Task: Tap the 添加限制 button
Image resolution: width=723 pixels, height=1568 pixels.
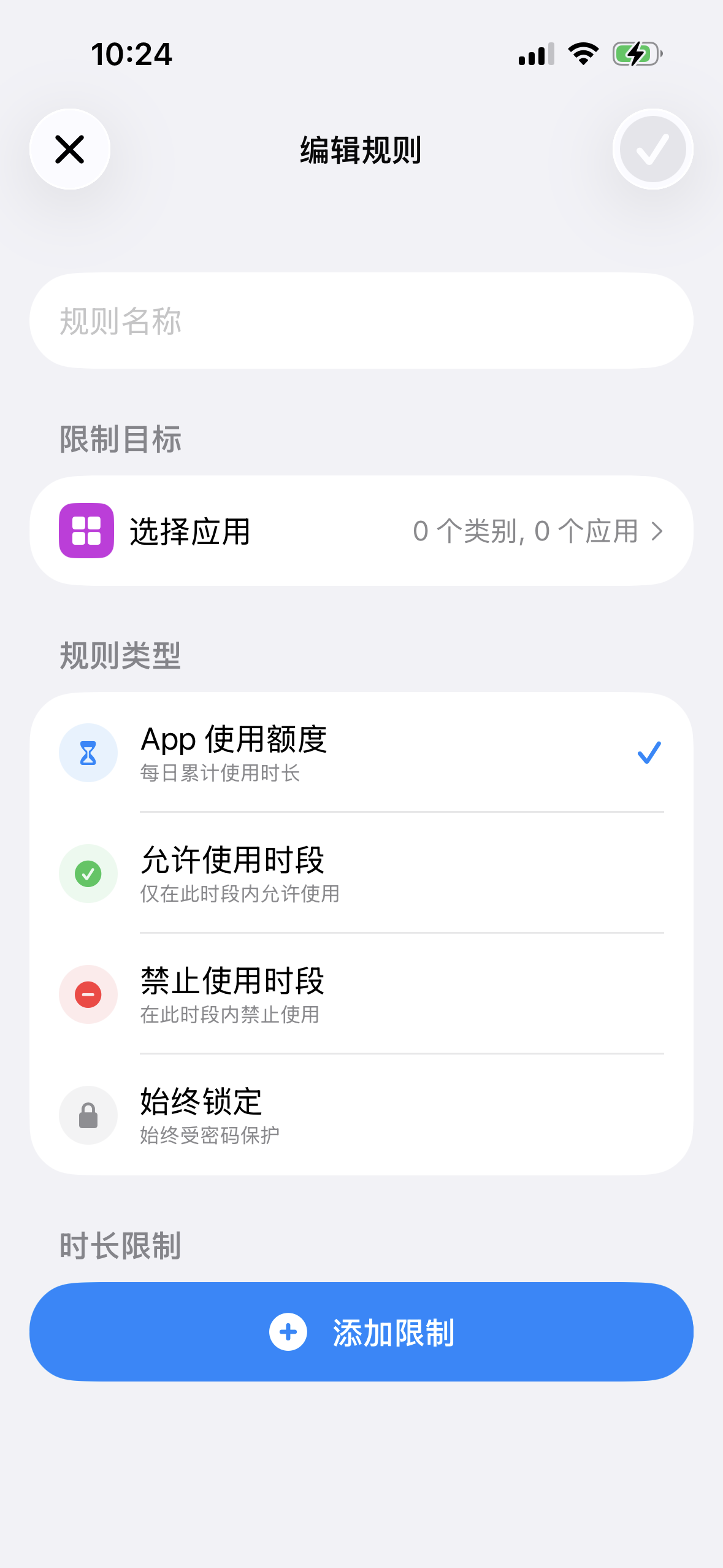Action: click(x=361, y=1332)
